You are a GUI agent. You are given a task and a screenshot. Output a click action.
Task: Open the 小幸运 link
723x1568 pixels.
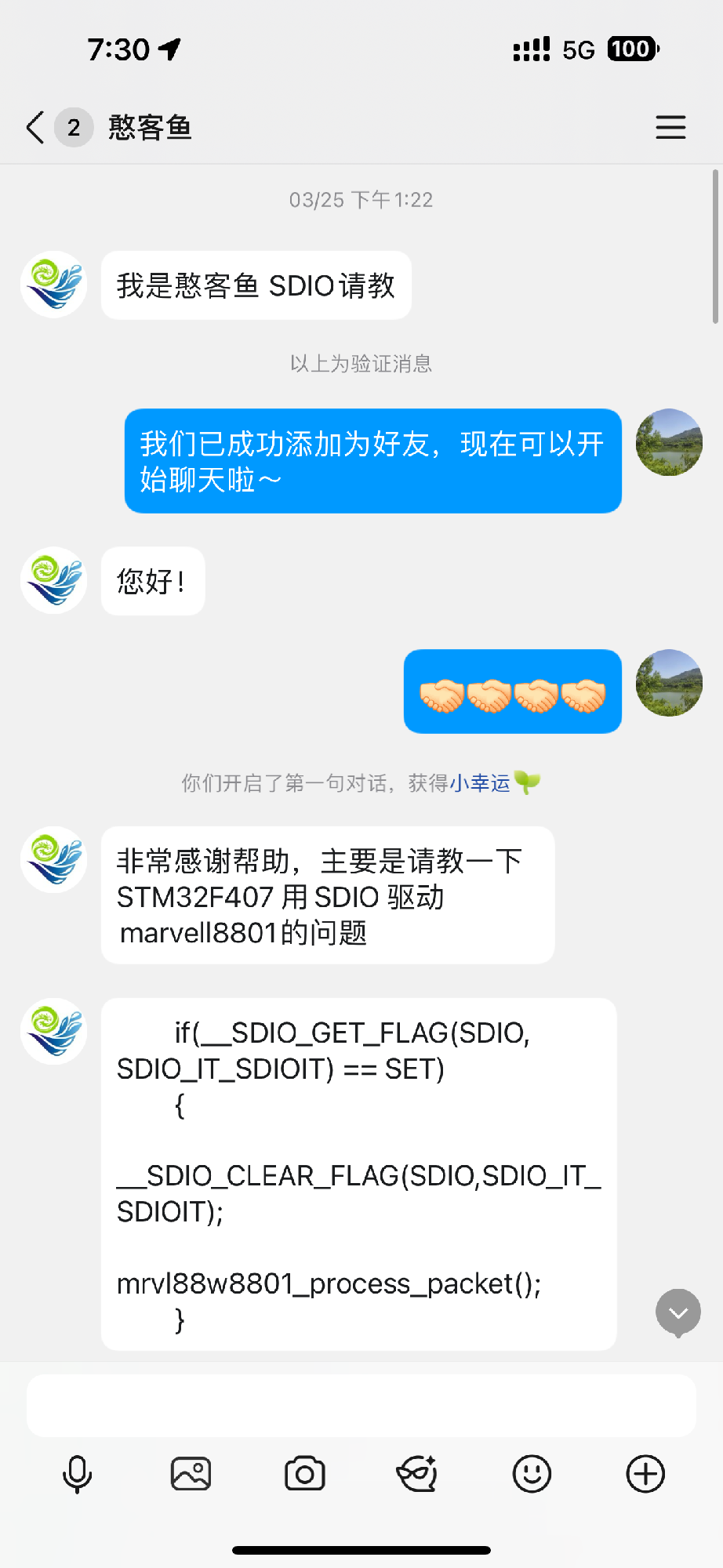(479, 782)
